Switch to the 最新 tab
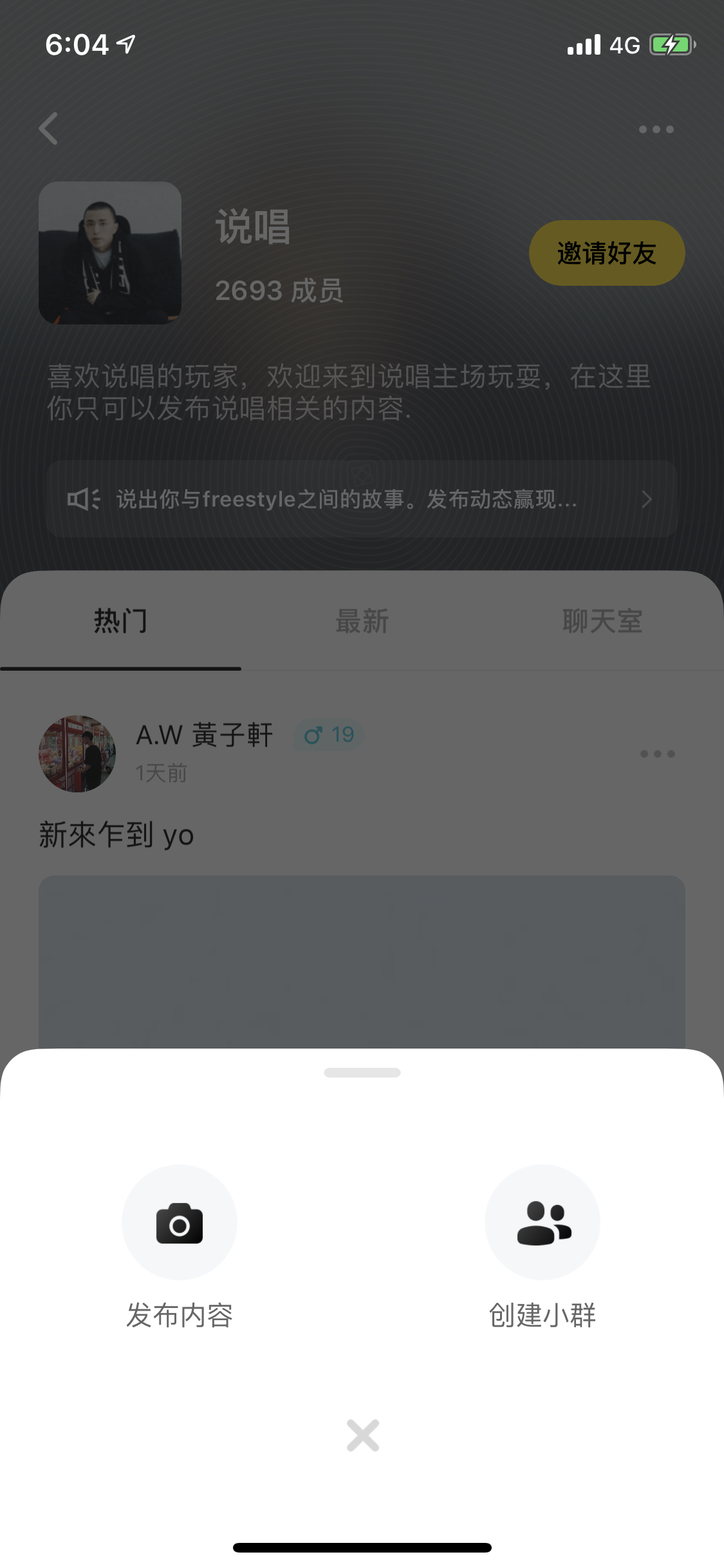 (362, 621)
